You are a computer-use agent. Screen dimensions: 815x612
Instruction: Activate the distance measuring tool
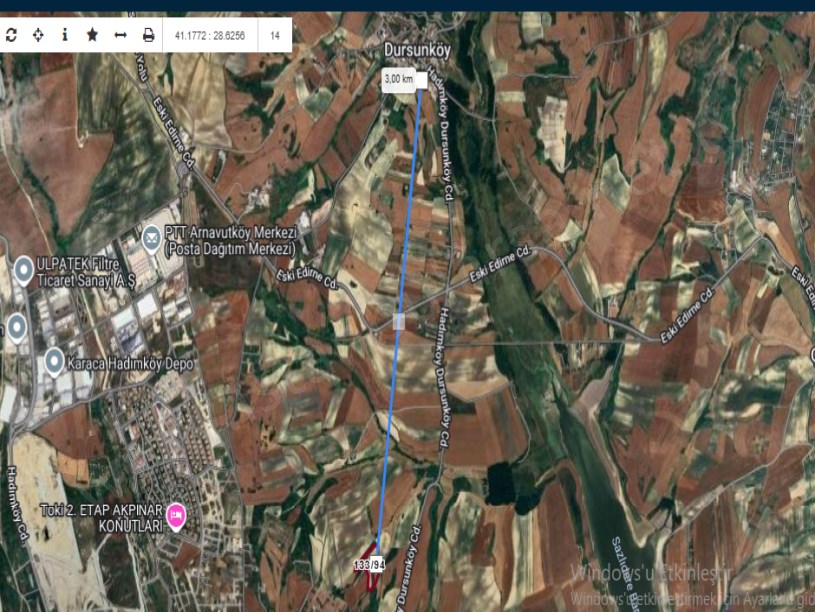click(120, 35)
